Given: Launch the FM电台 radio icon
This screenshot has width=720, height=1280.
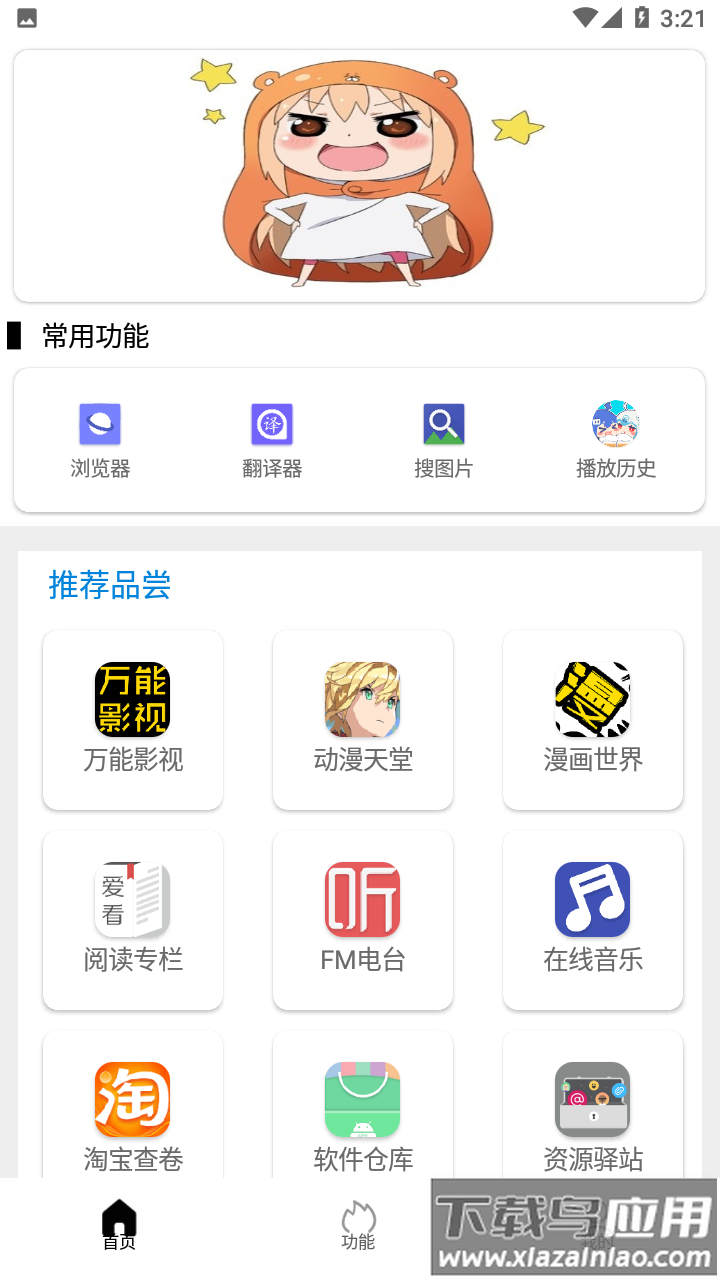Looking at the screenshot, I should pos(362,898).
